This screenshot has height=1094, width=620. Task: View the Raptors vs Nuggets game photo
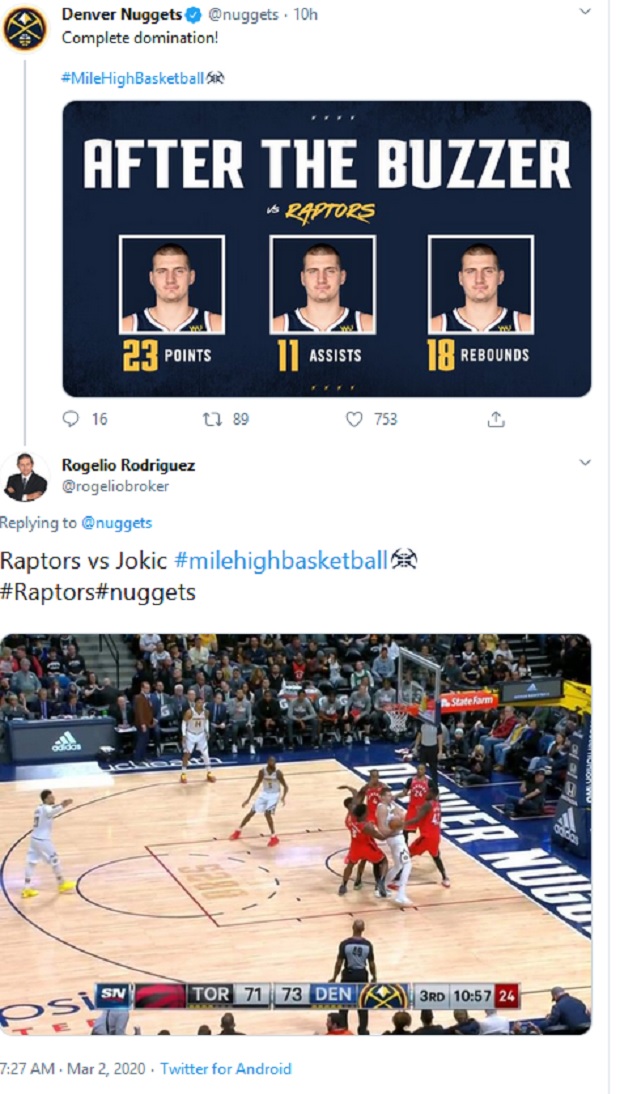295,835
